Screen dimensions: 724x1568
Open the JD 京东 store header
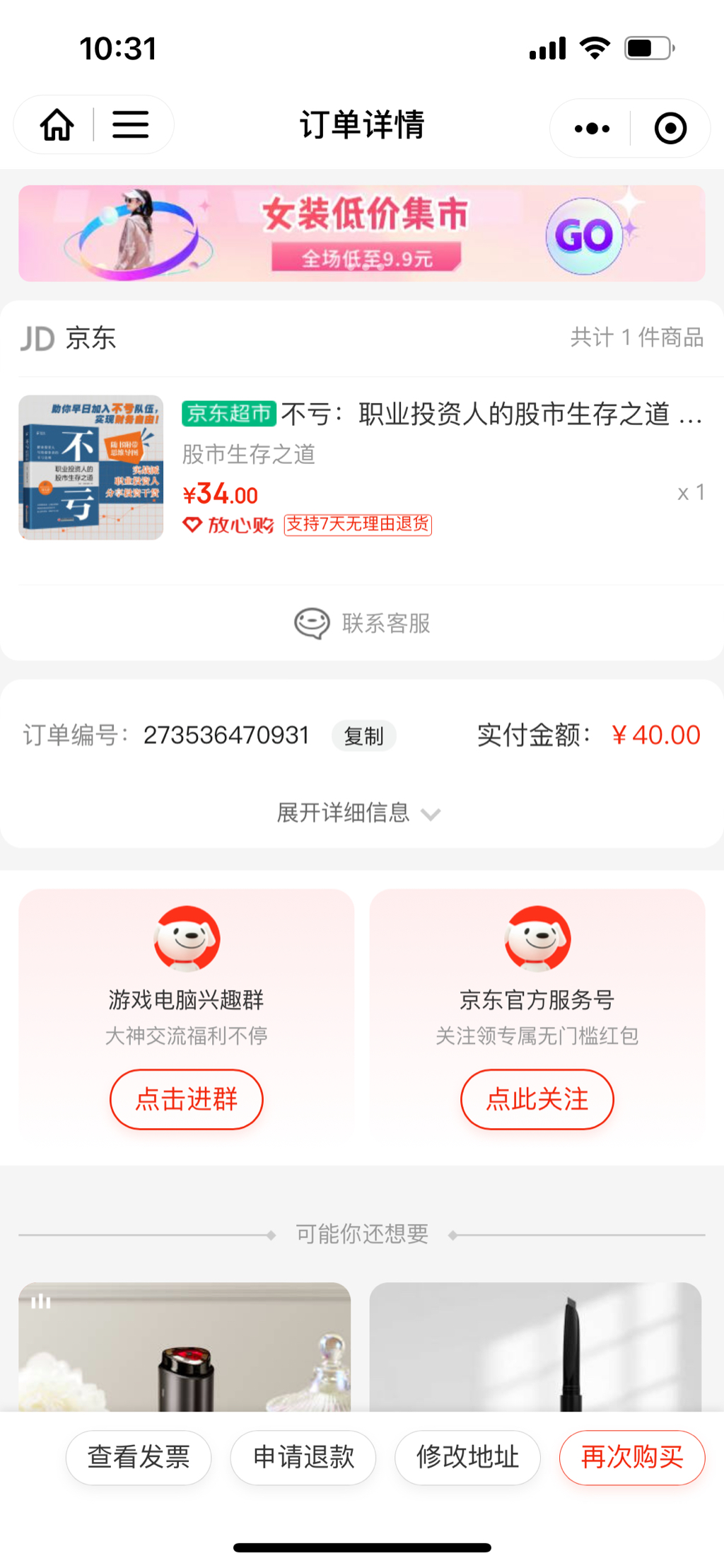coord(69,338)
